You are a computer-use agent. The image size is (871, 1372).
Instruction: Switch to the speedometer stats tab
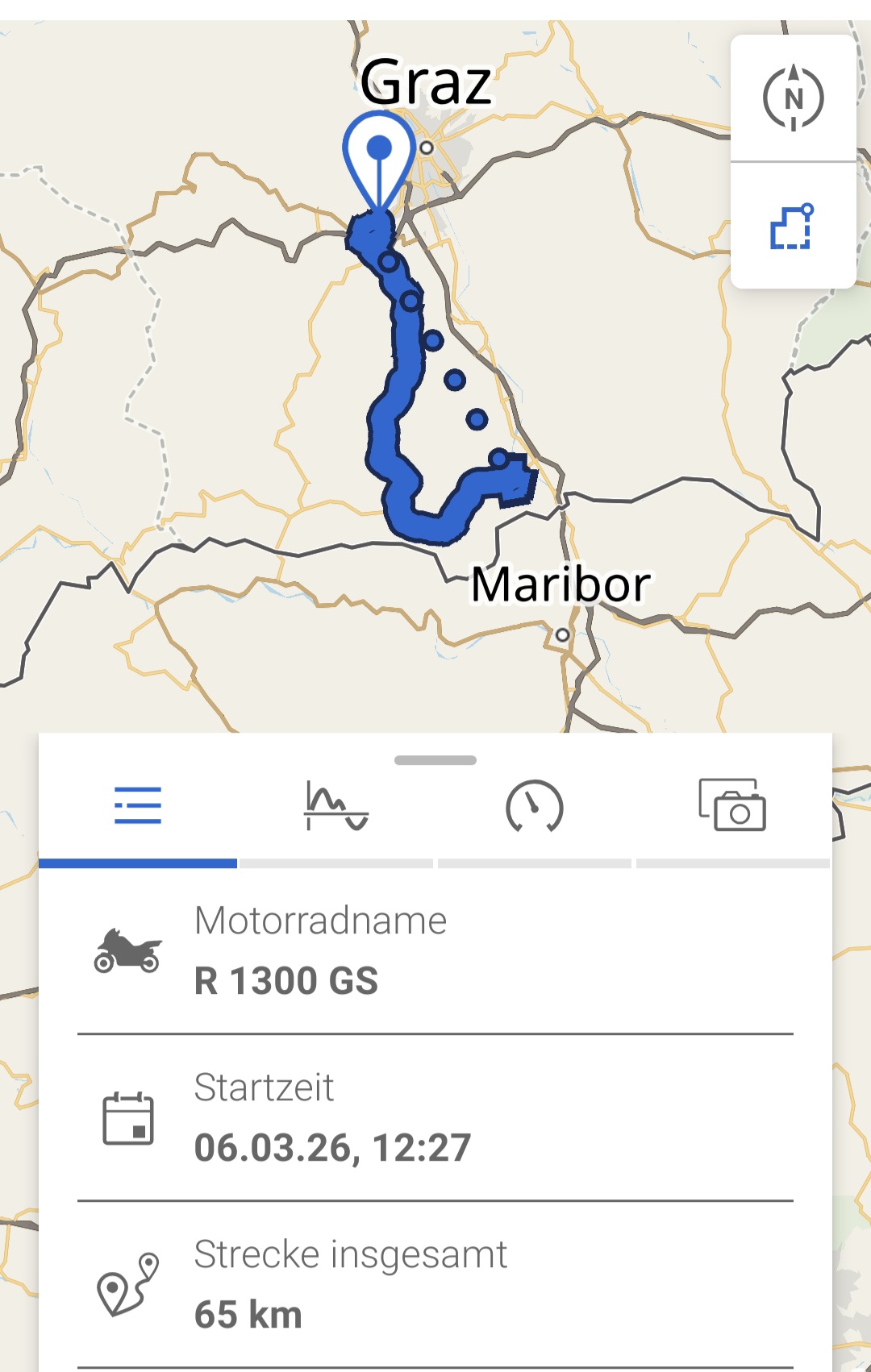[x=534, y=806]
